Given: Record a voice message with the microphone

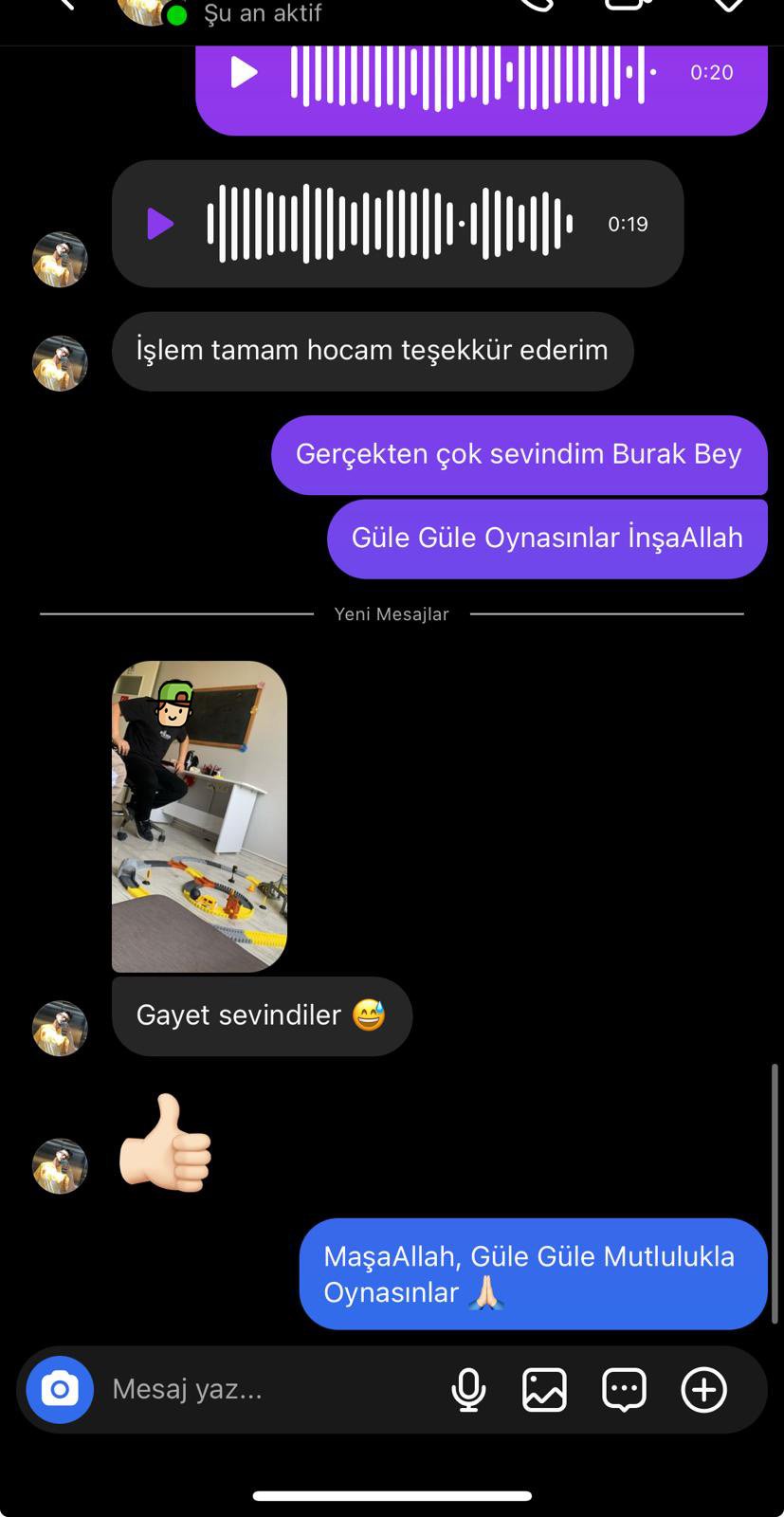Looking at the screenshot, I should pyautogui.click(x=468, y=1390).
